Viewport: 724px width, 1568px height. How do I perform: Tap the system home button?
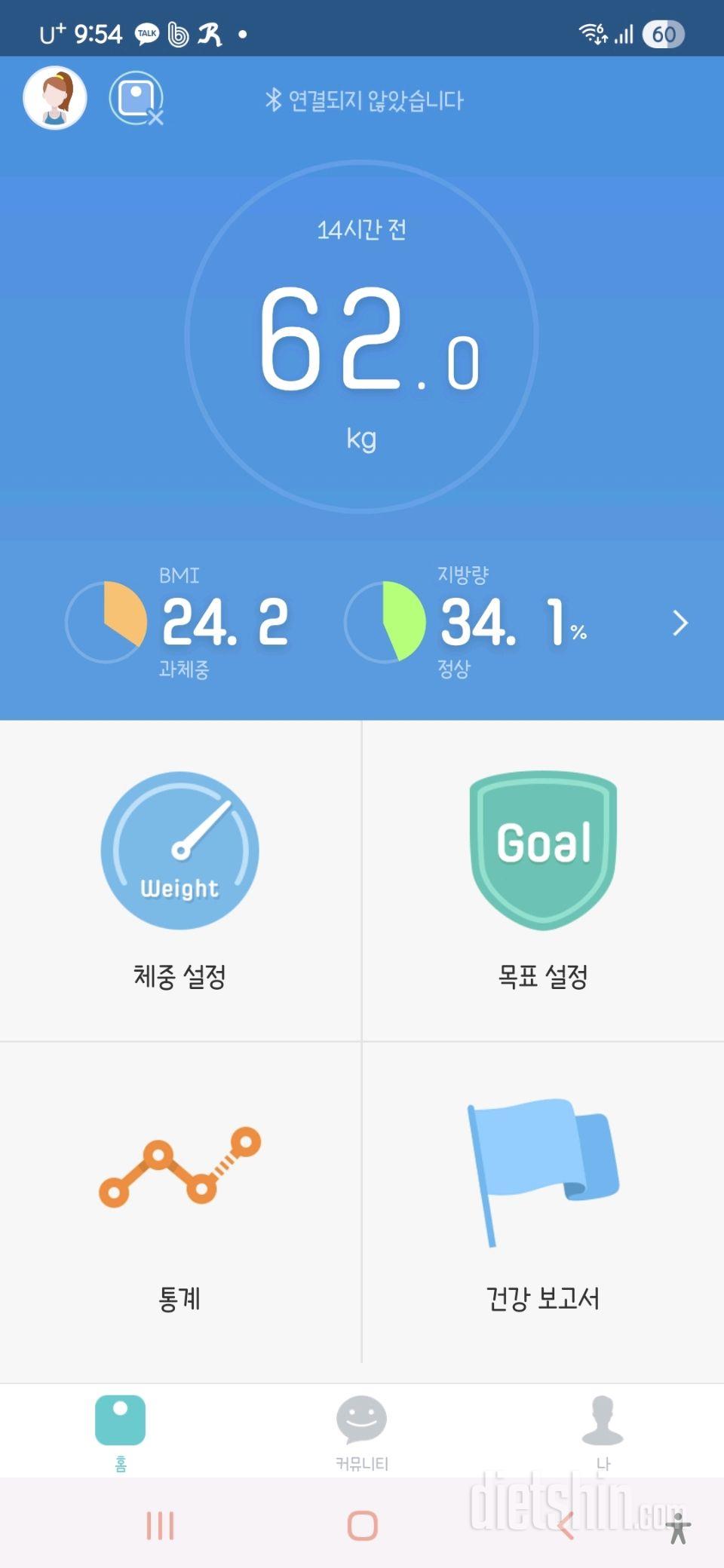pyautogui.click(x=362, y=1525)
